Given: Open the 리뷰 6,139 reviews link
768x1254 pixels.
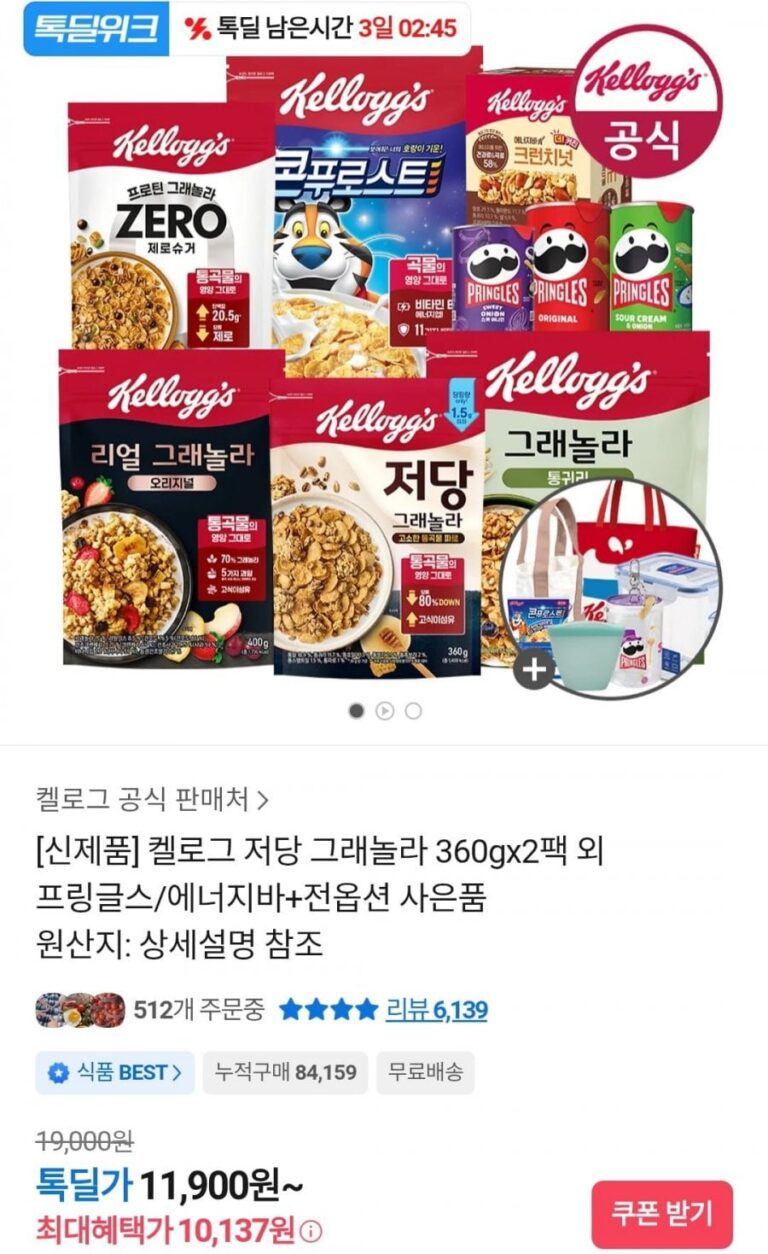Looking at the screenshot, I should coord(436,1010).
